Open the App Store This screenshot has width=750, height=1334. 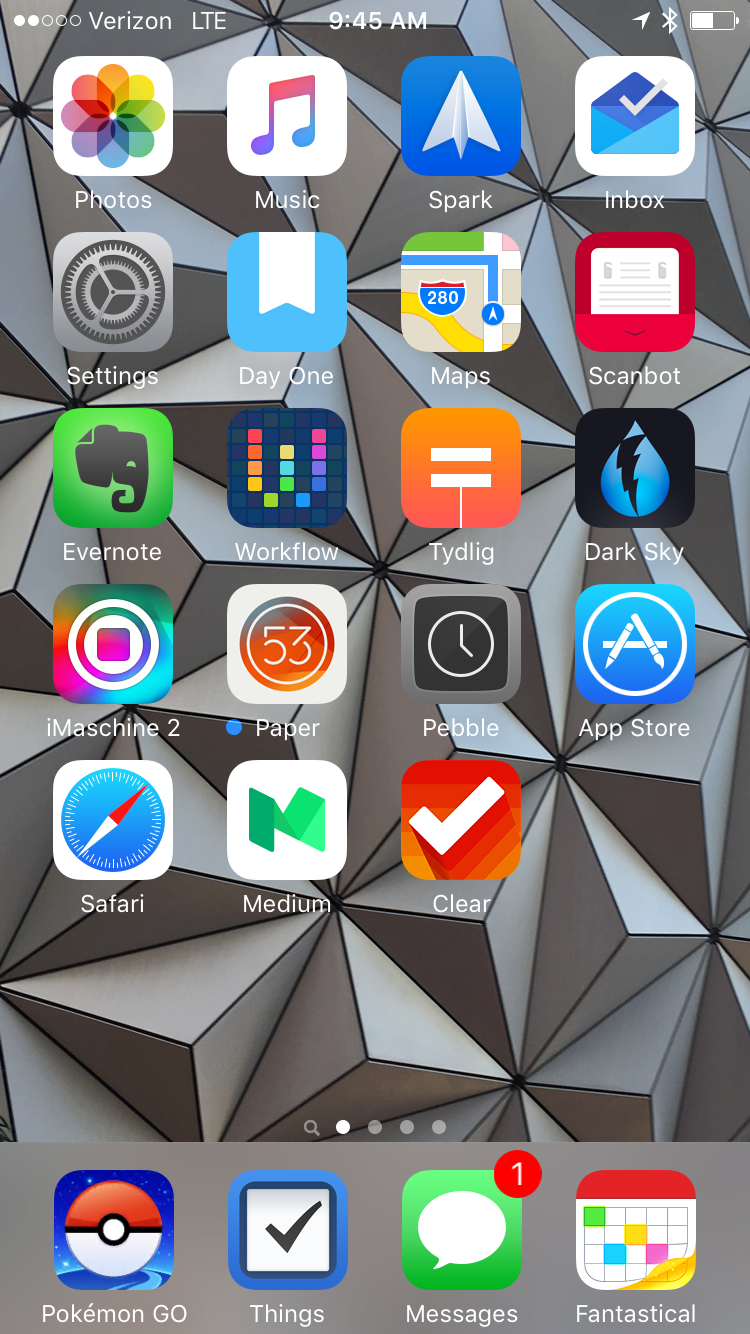pos(635,644)
